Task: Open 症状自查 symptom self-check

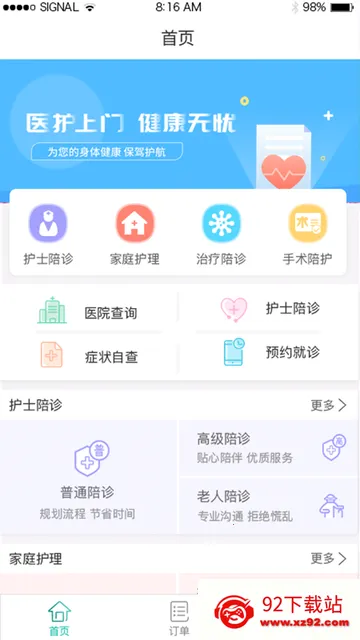Action: tap(89, 356)
